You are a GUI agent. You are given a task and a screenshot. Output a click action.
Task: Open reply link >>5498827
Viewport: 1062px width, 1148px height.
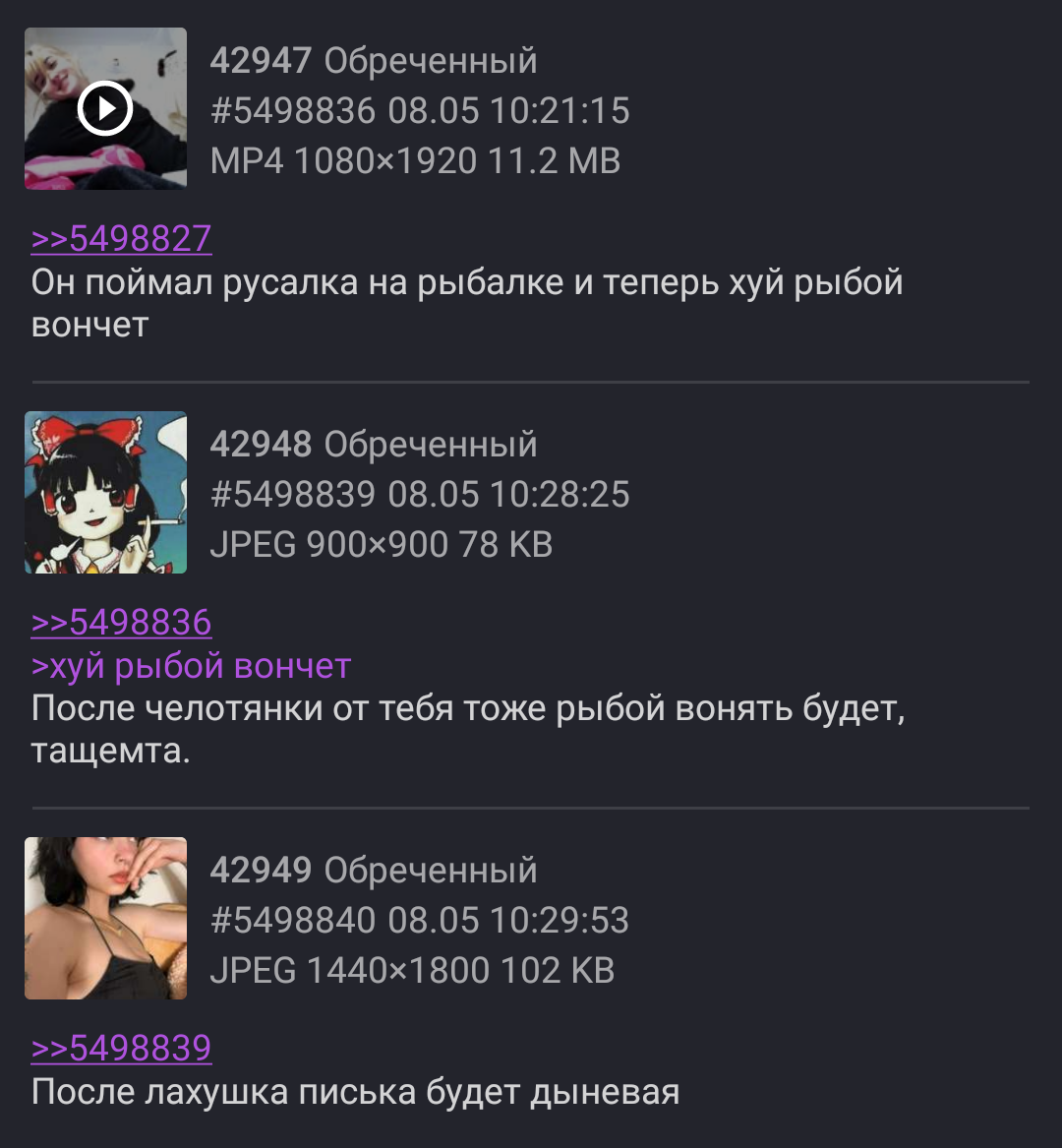[121, 239]
